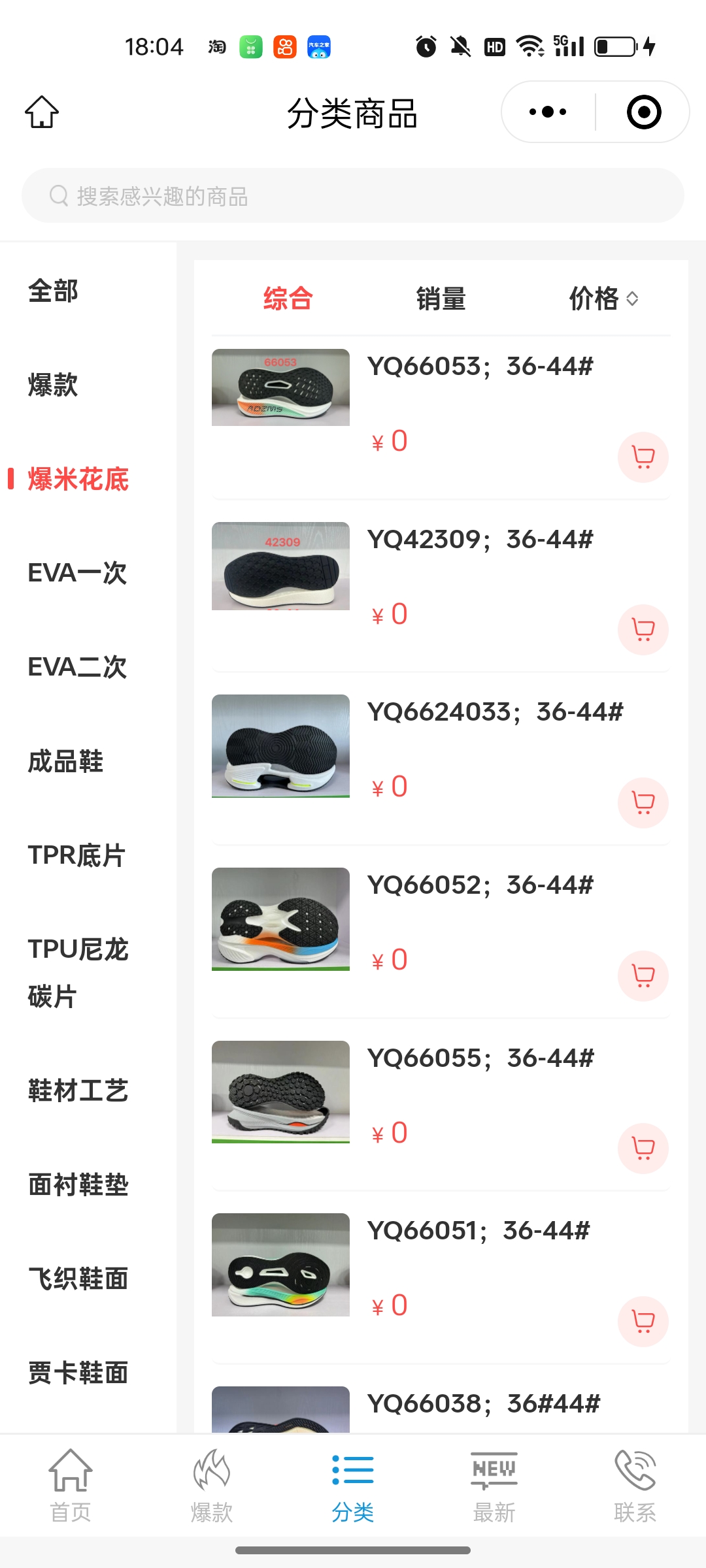The image size is (706, 1568).
Task: Open the three-dot more menu
Action: 548,112
